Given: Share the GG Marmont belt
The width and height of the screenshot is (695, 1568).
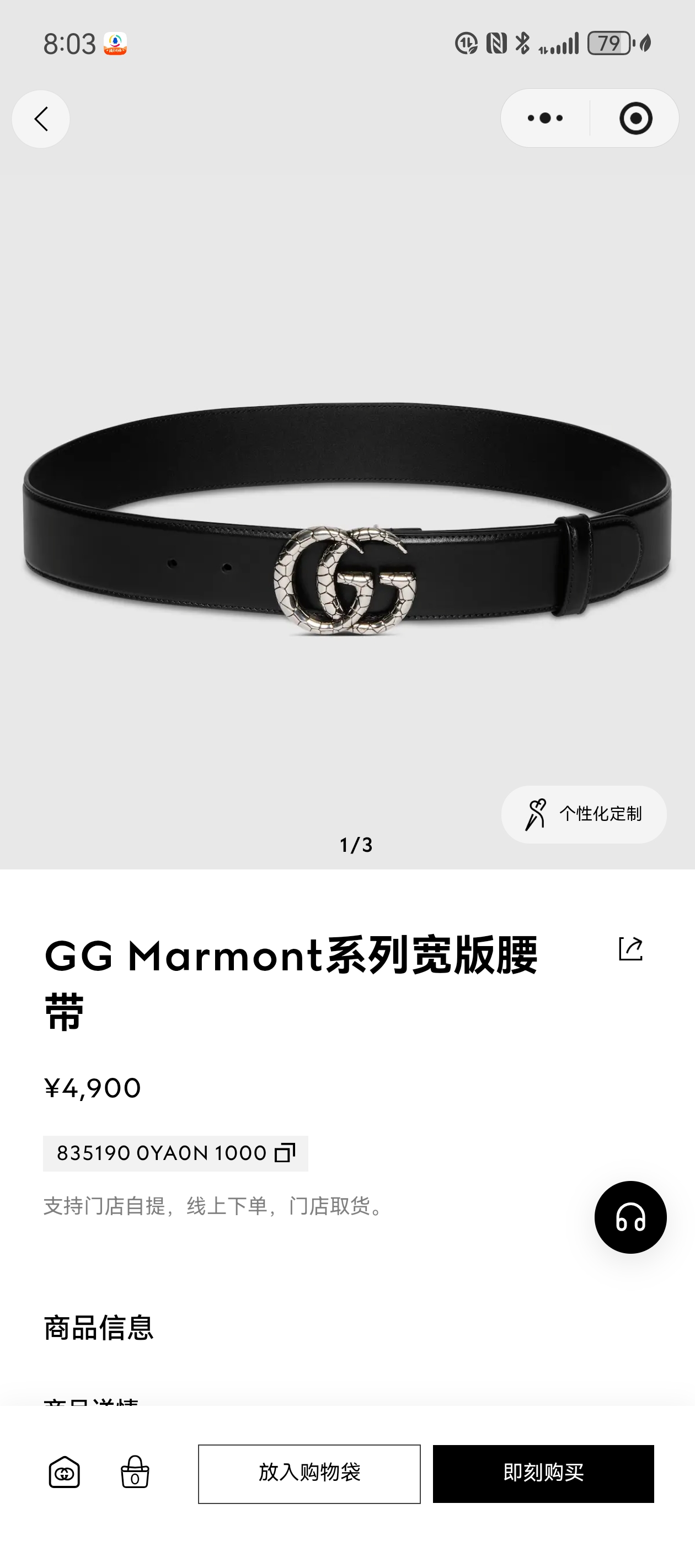Looking at the screenshot, I should coord(630,948).
